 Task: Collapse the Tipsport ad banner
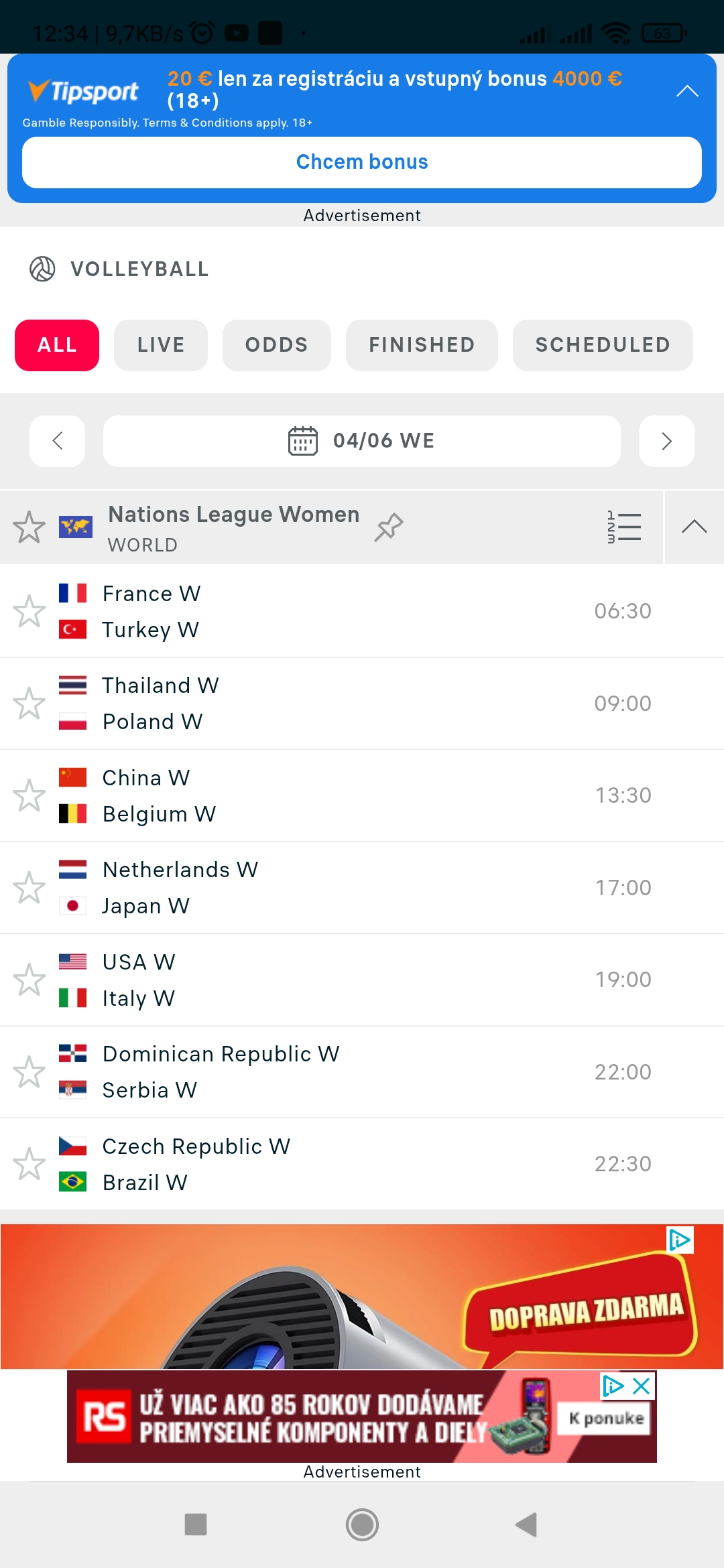[x=687, y=91]
